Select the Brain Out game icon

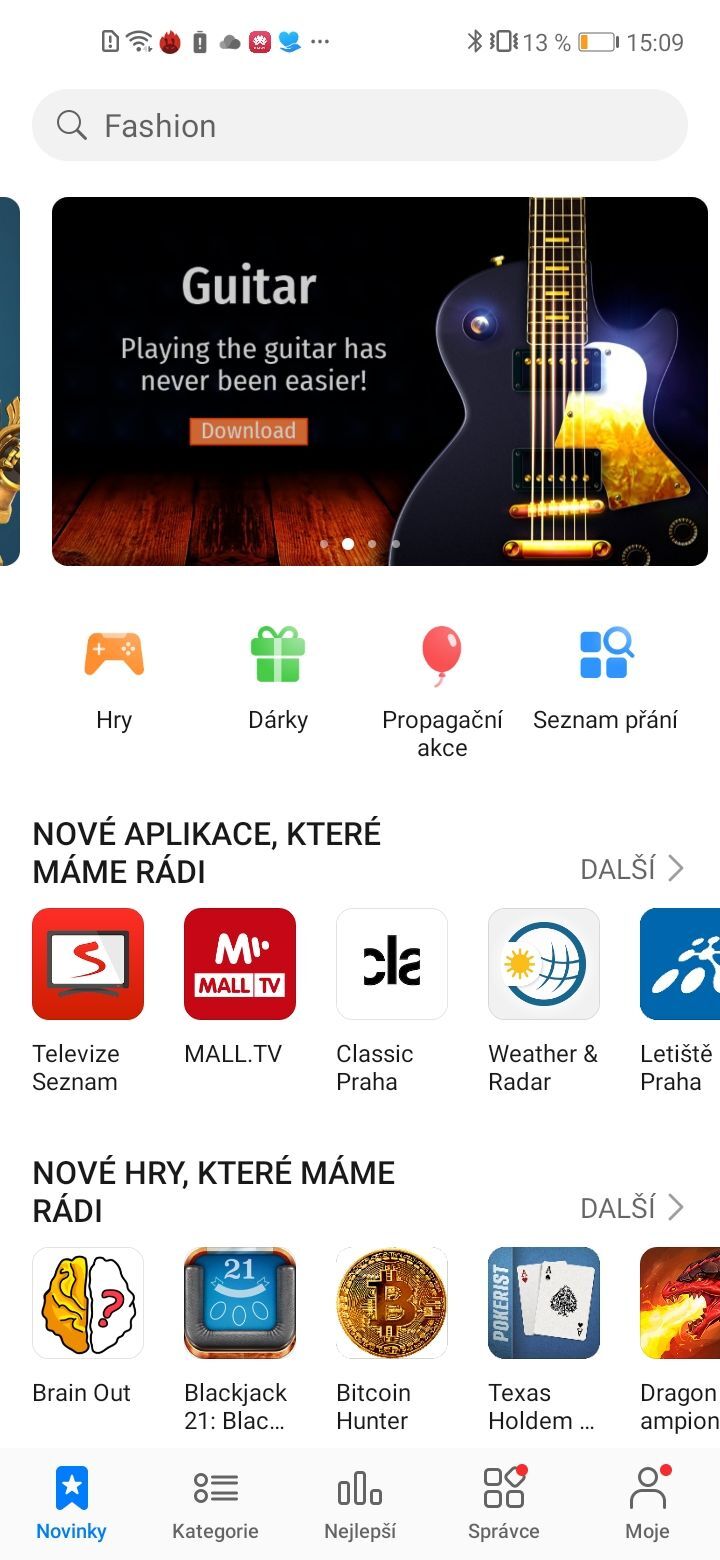point(87,1302)
